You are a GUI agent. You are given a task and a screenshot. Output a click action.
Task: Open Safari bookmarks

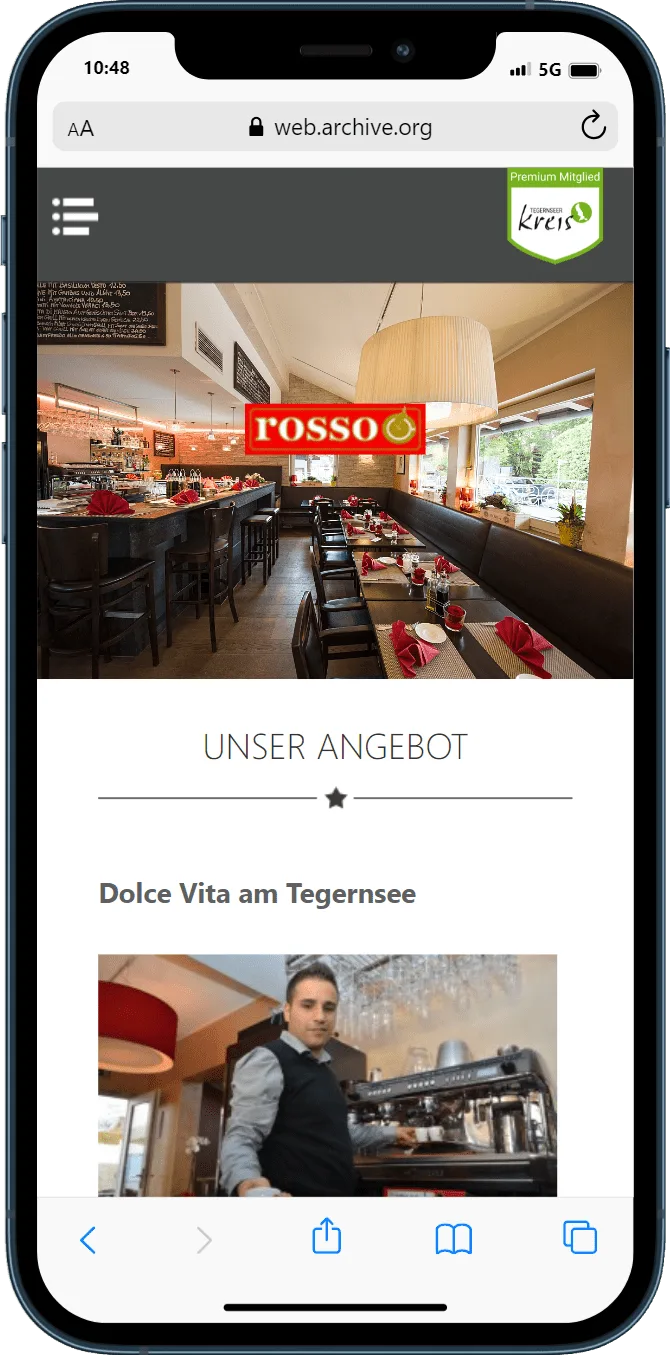(453, 1240)
